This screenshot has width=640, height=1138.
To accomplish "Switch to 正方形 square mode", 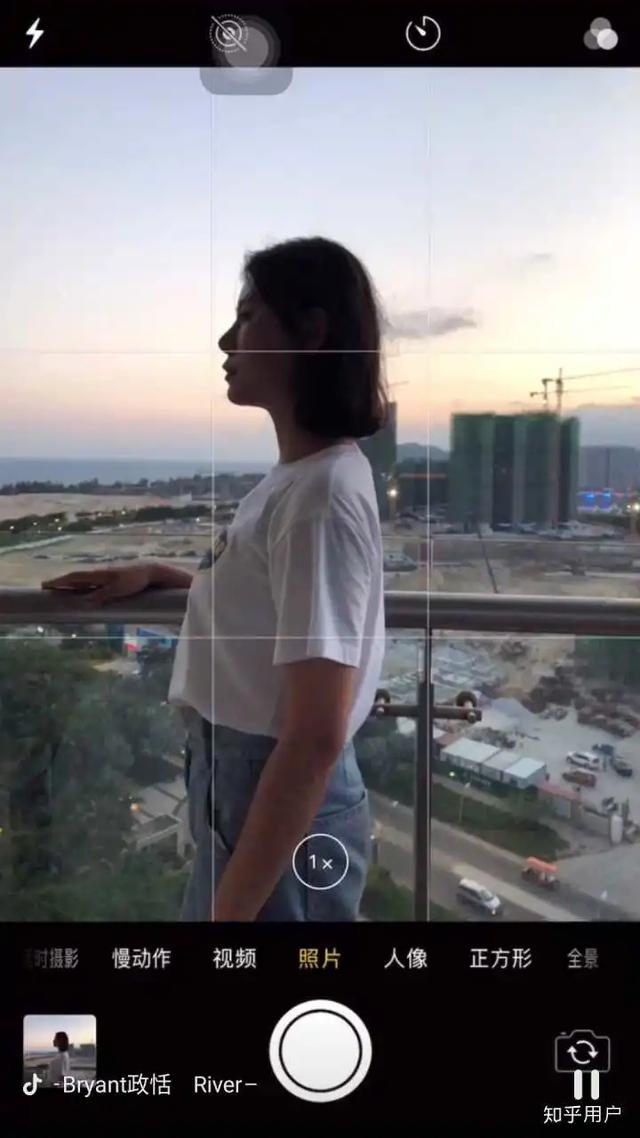I will (x=500, y=958).
